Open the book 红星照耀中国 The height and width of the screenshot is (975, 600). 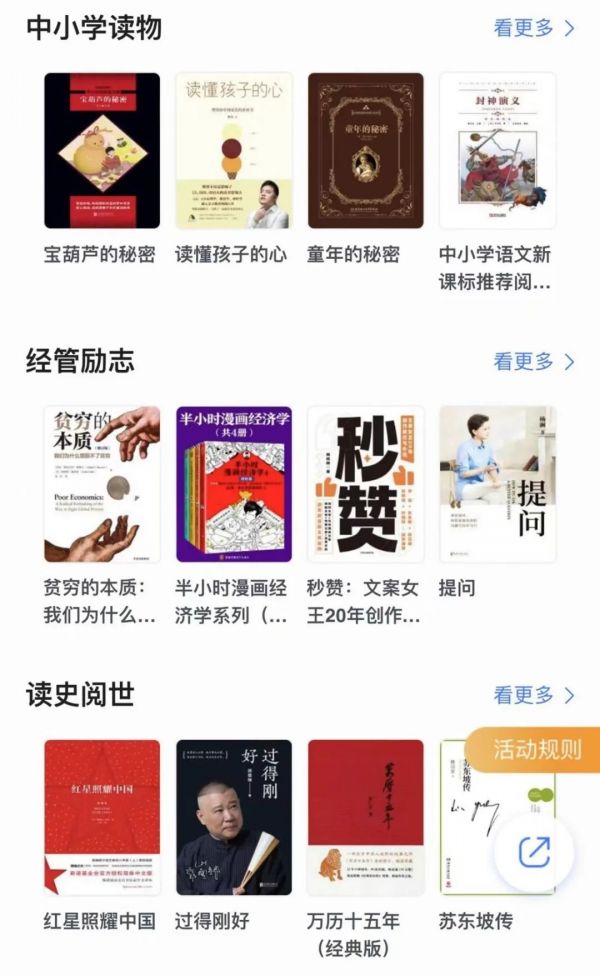(102, 817)
